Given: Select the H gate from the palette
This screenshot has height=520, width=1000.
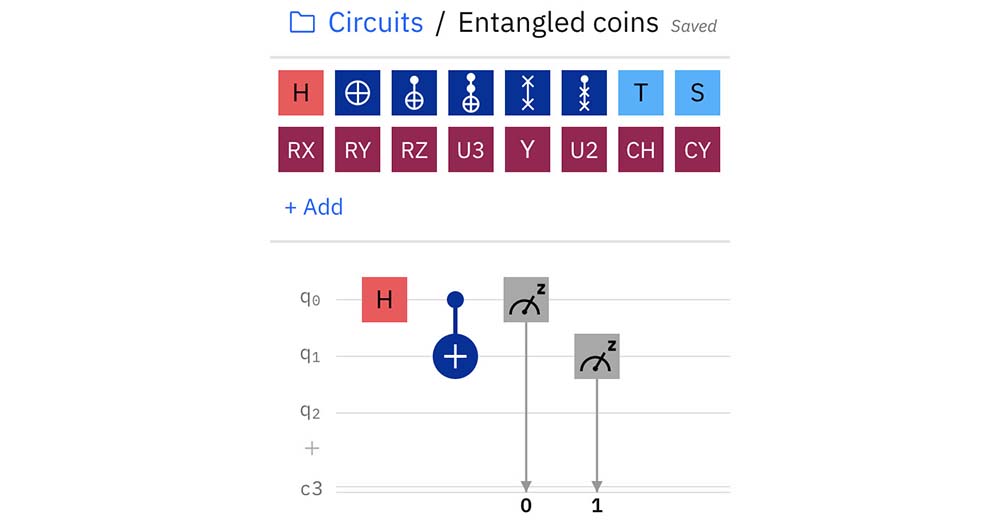Looking at the screenshot, I should 301,93.
